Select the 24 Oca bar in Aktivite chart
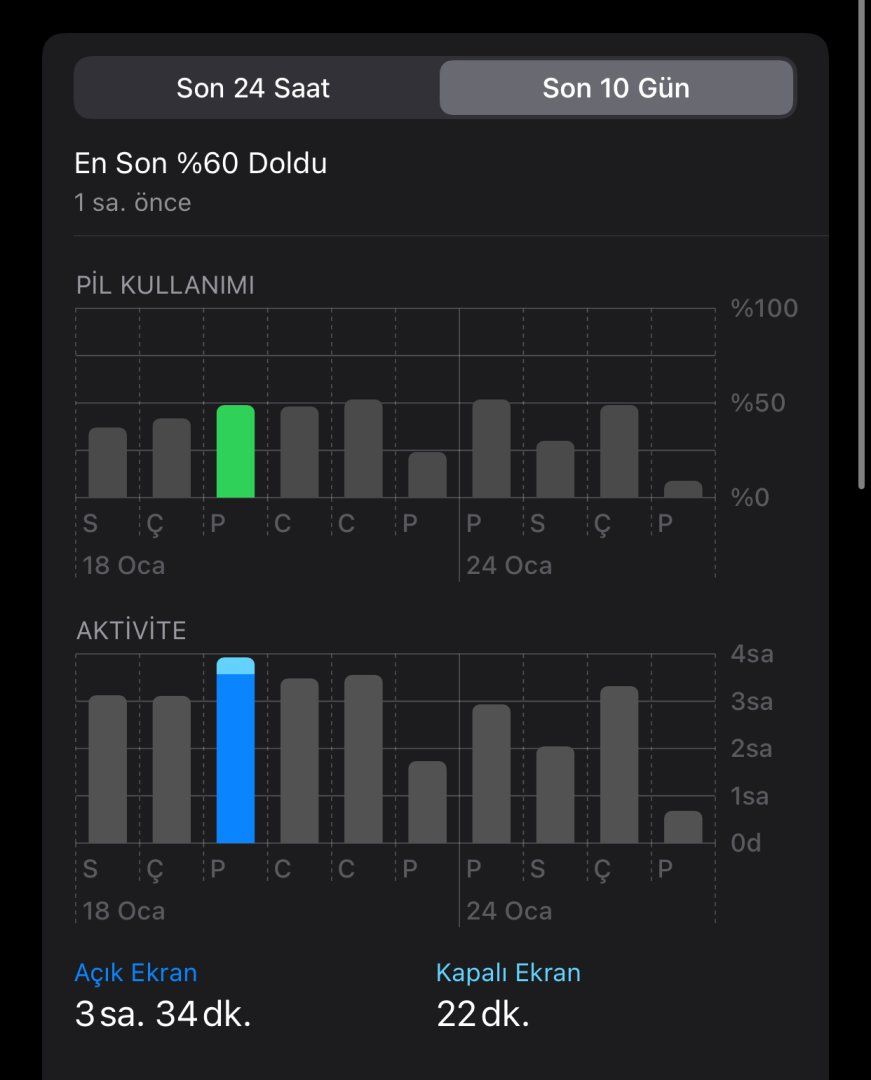871x1080 pixels. (x=491, y=774)
